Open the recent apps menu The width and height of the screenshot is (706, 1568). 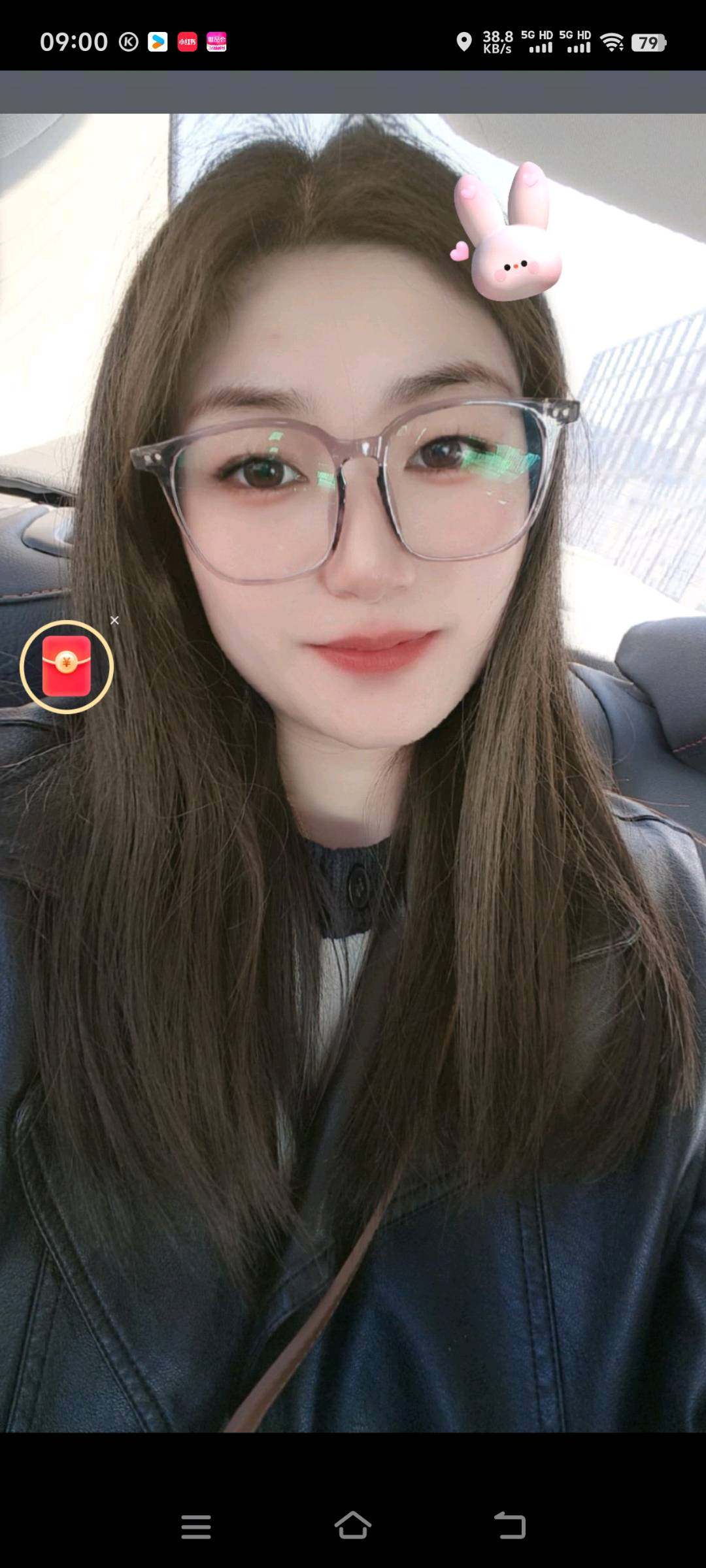click(195, 1526)
